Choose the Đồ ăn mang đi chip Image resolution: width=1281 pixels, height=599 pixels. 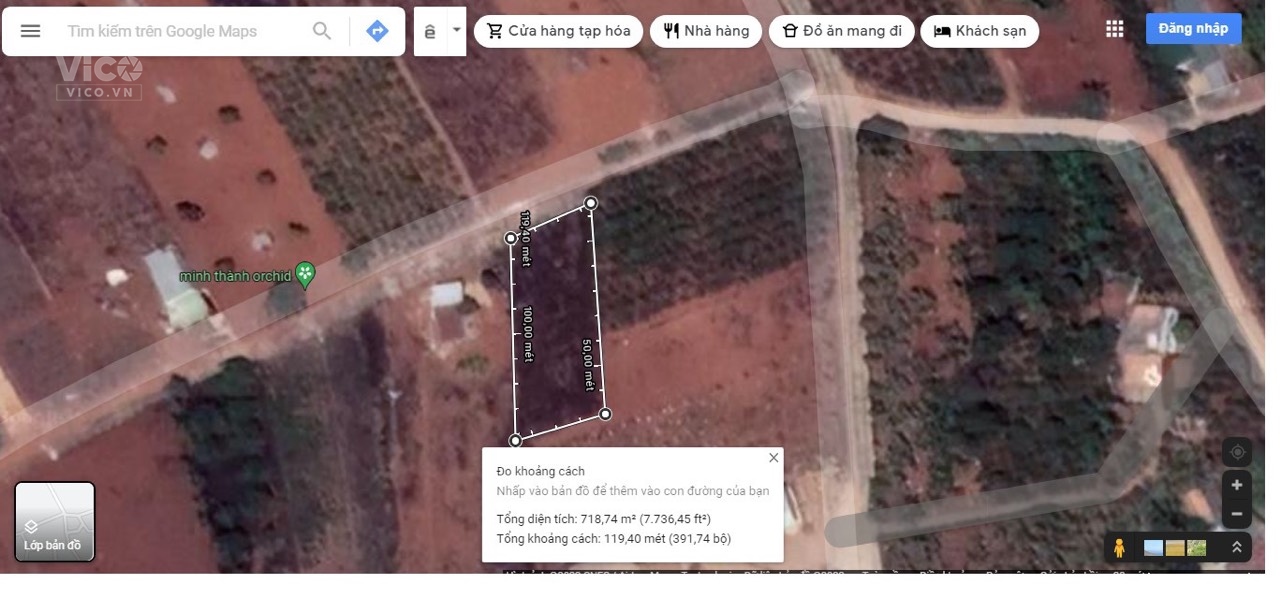(841, 31)
